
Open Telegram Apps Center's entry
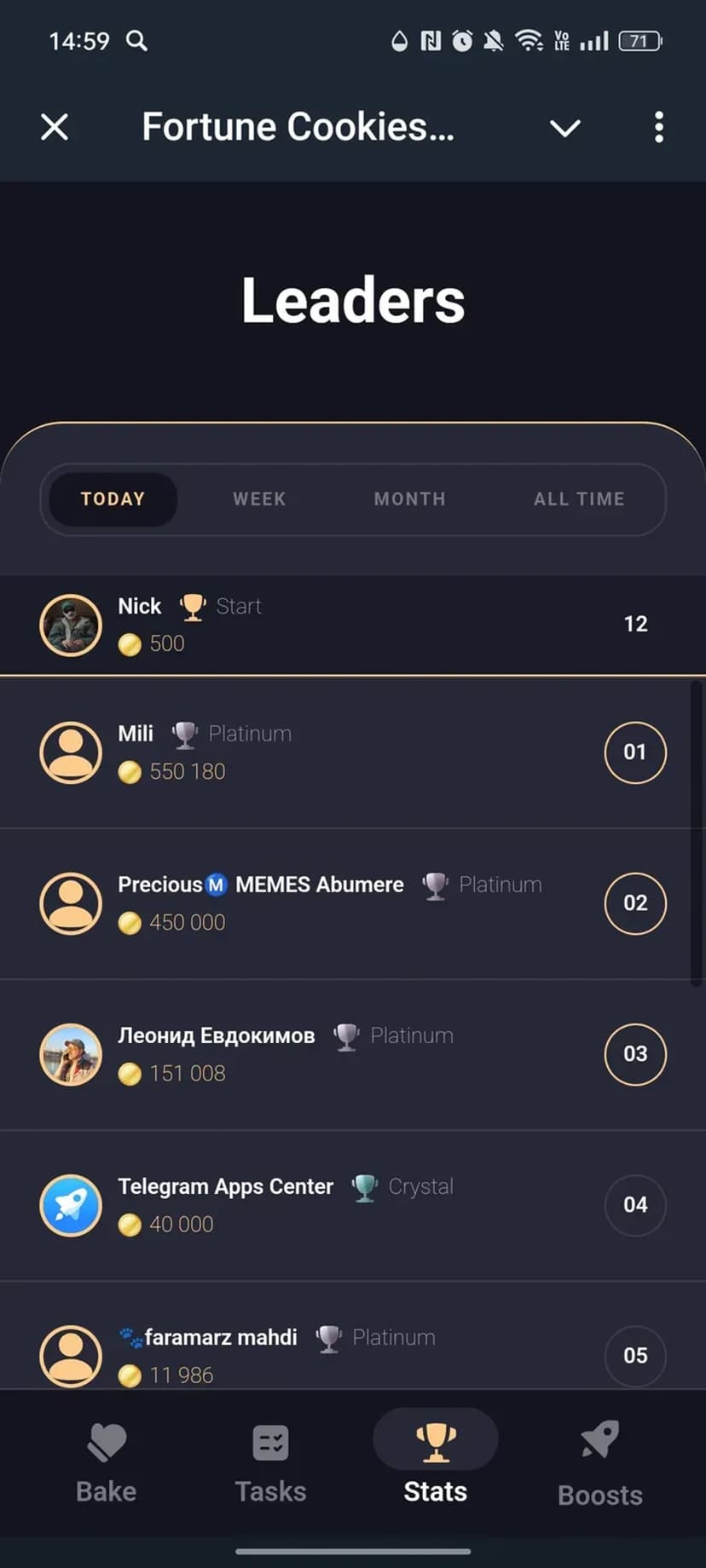341,1205
